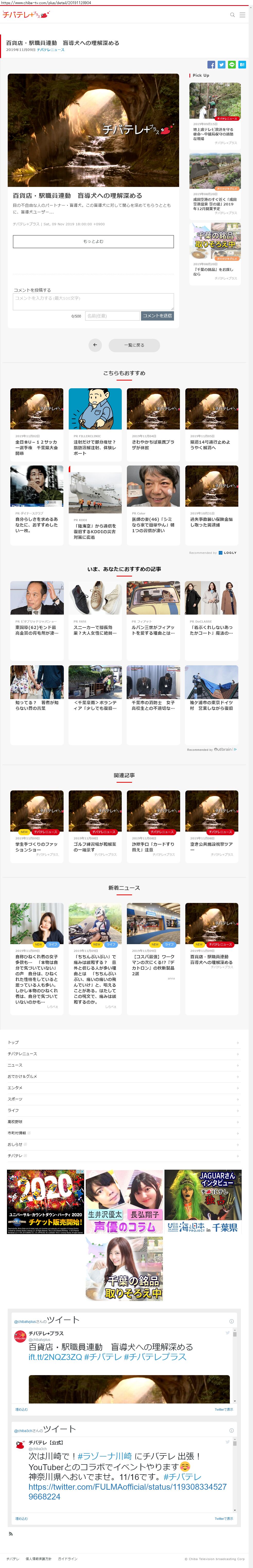Tap 一覧に戻る button
253x1568 pixels.
[134, 345]
